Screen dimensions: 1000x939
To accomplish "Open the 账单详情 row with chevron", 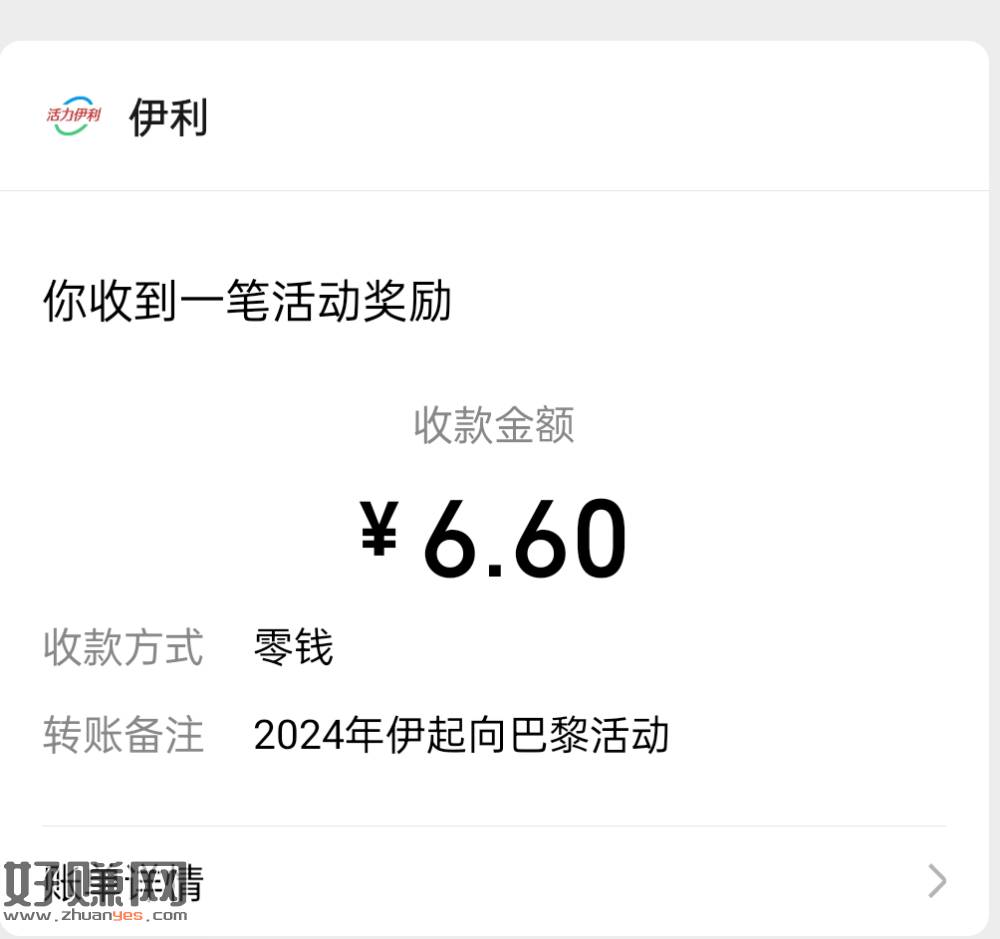I will [x=494, y=881].
